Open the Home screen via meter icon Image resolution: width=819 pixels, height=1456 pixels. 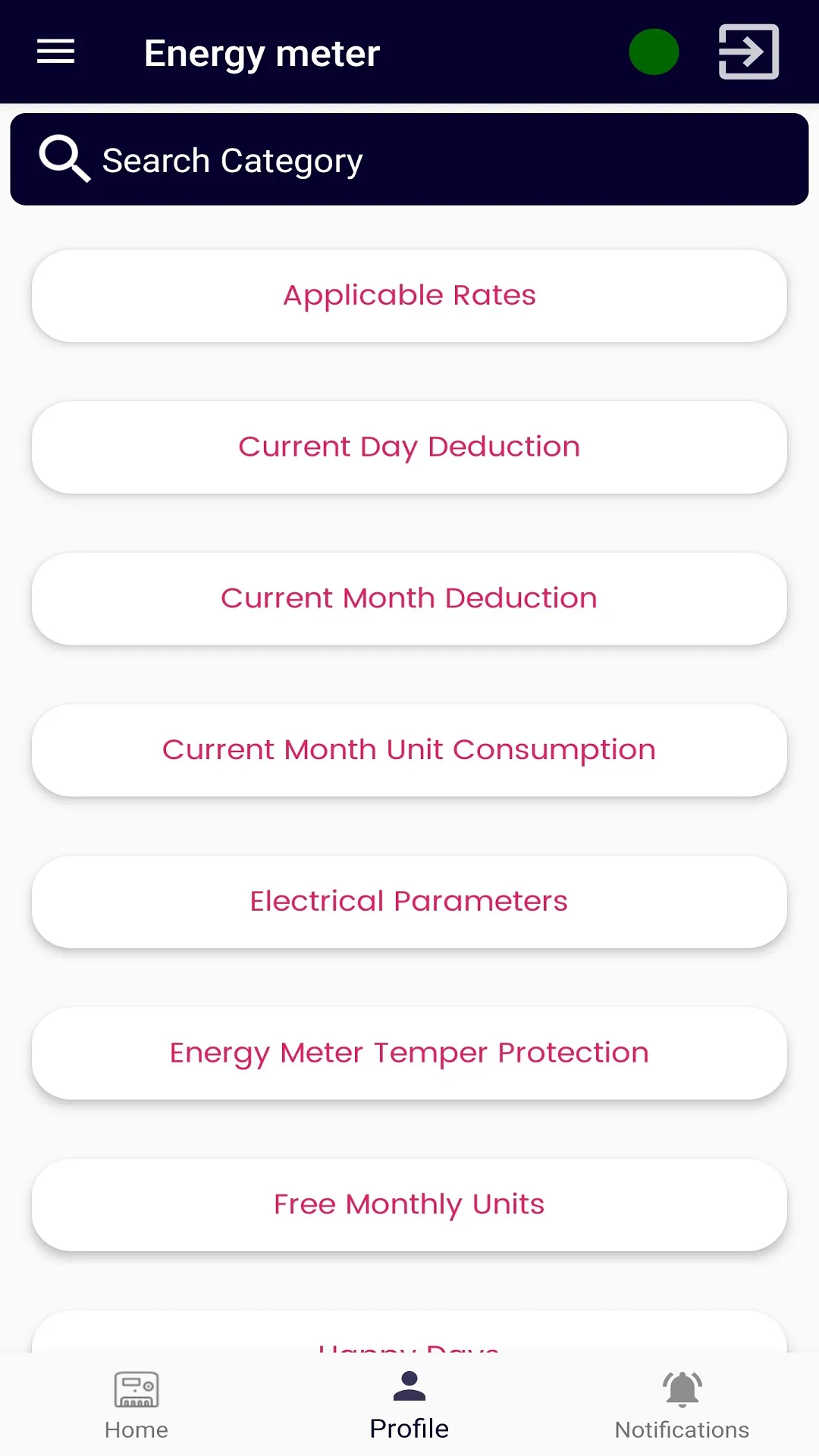tap(136, 1390)
